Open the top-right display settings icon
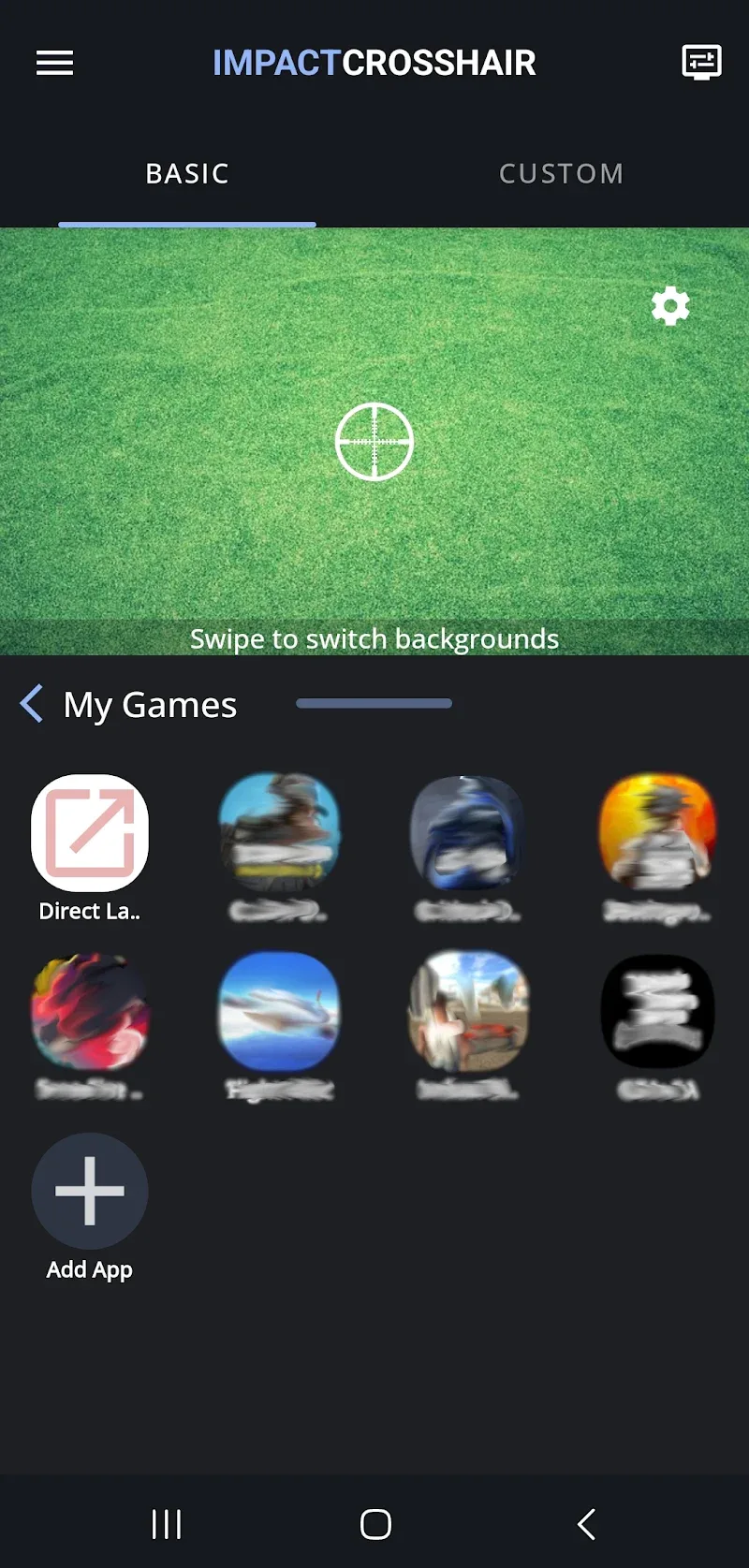Image resolution: width=749 pixels, height=1568 pixels. point(701,63)
